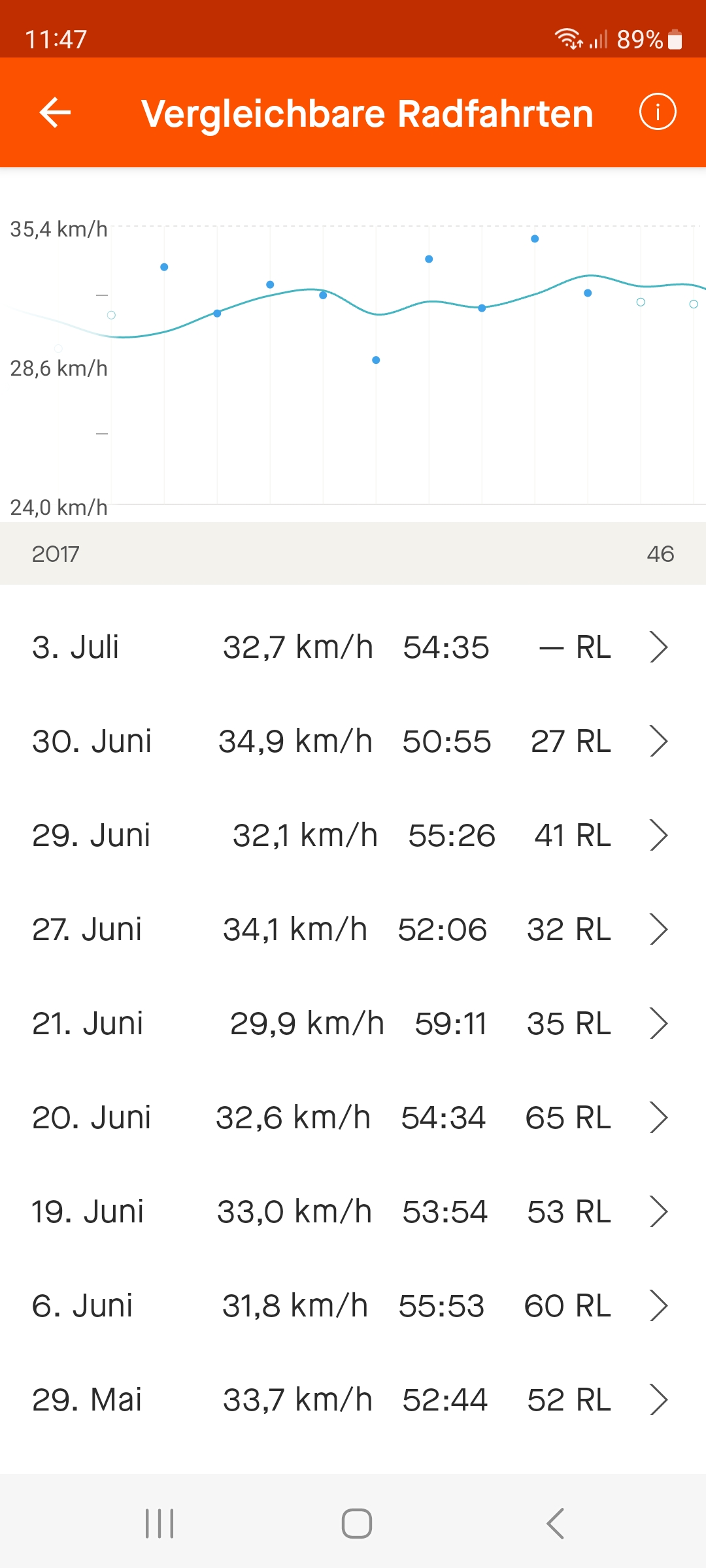Open the 29. Mai ride details
This screenshot has height=1568, width=706.
click(353, 1400)
